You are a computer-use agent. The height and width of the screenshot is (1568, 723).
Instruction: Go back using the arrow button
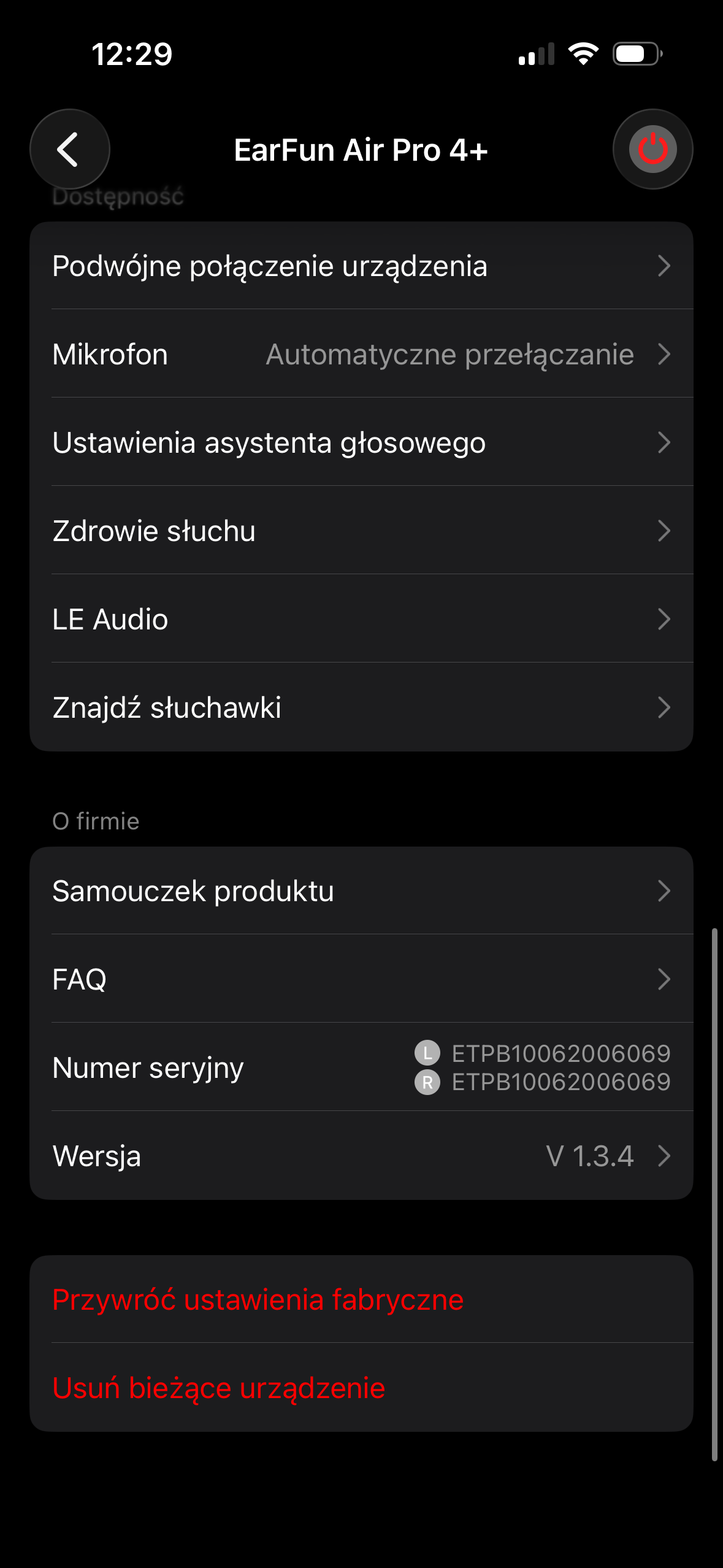click(70, 149)
